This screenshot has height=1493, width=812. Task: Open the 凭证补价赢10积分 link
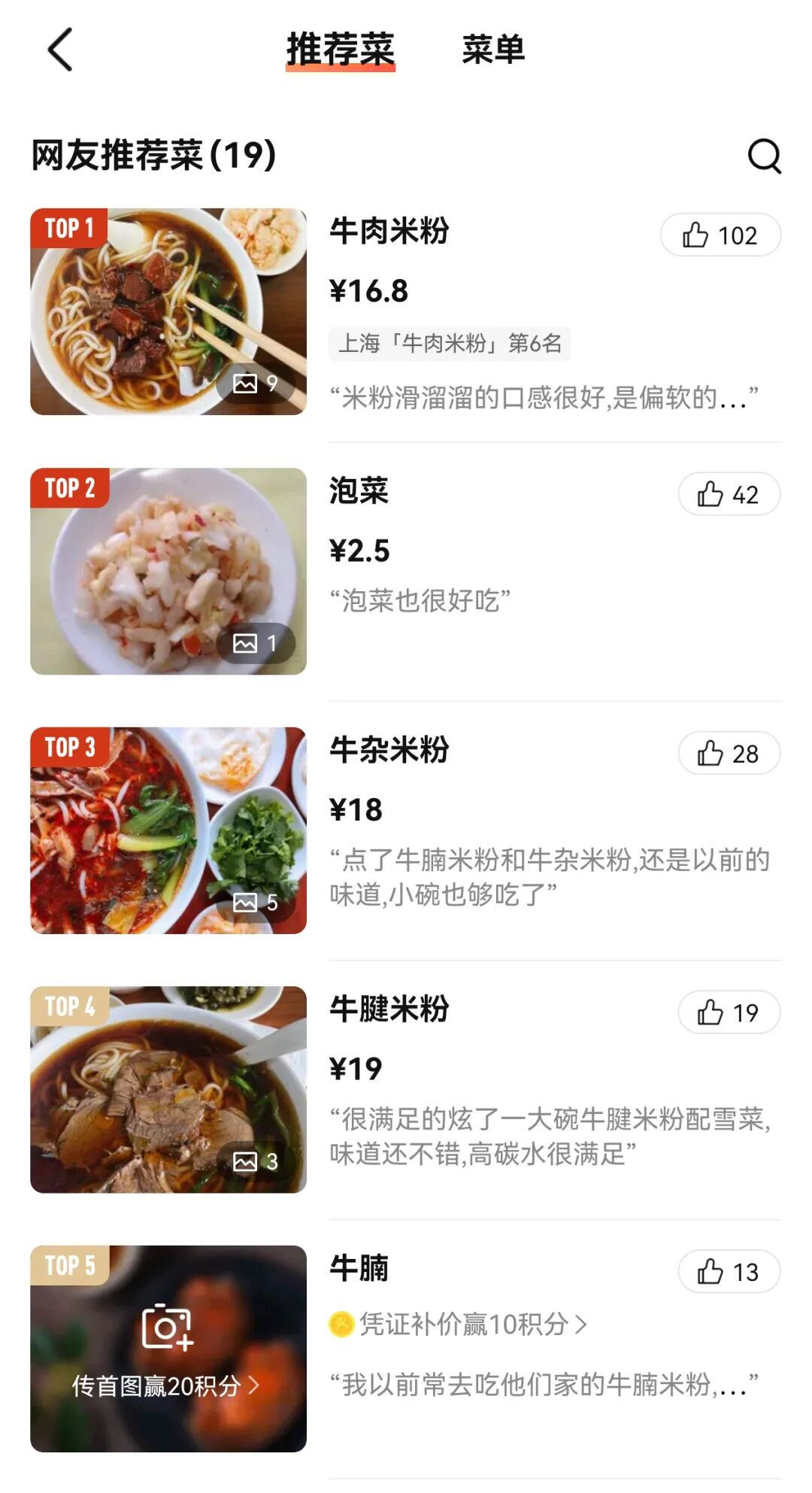click(459, 1324)
